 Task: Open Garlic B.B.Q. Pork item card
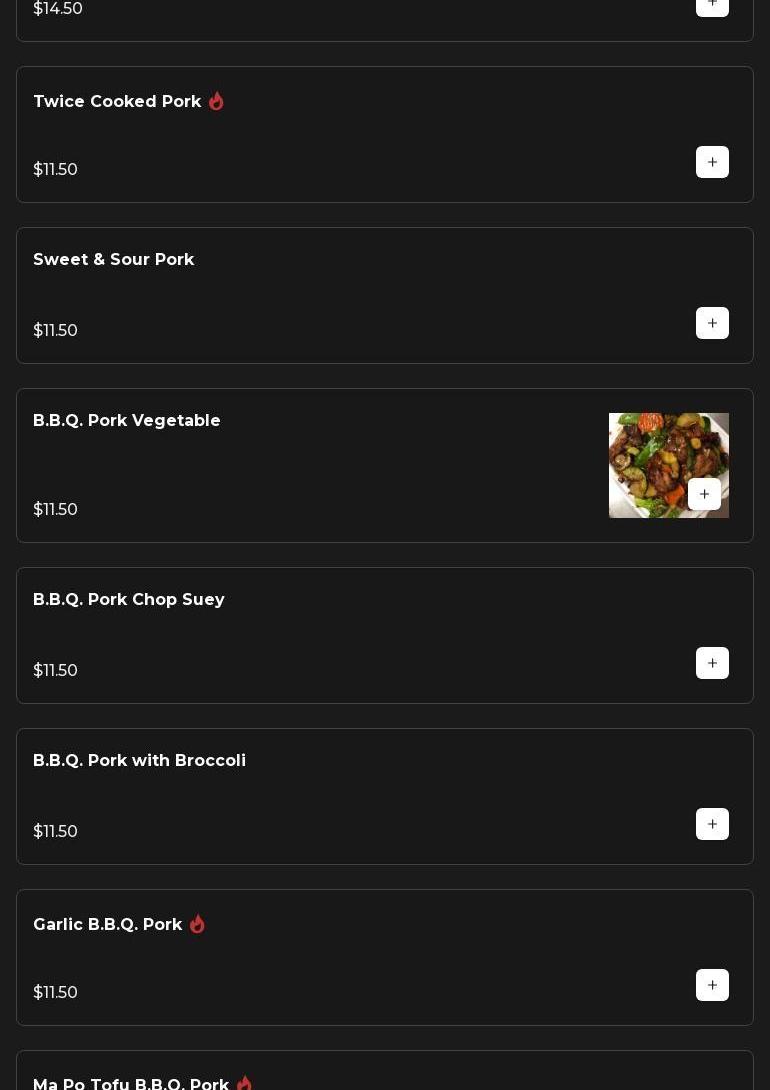click(108, 925)
